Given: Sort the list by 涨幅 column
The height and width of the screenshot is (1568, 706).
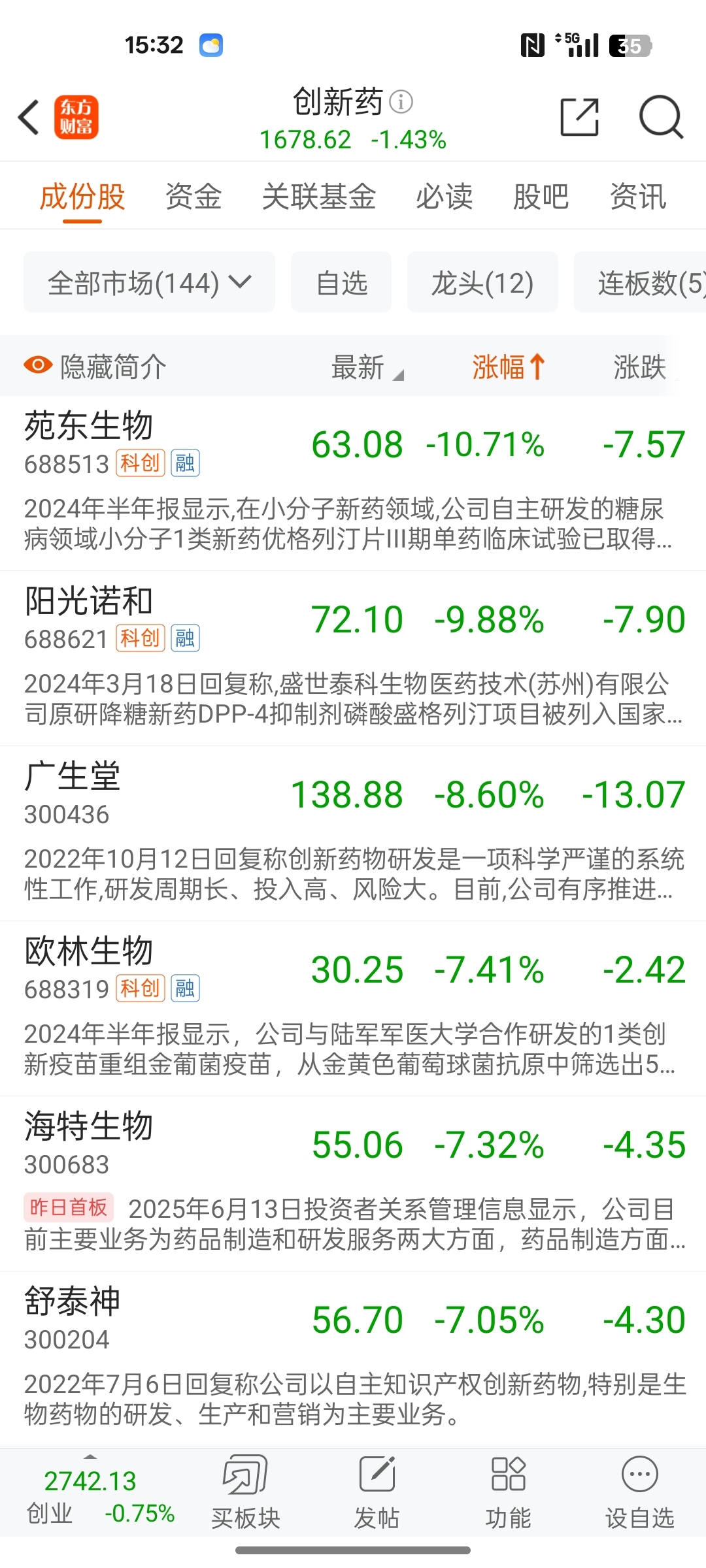Looking at the screenshot, I should (x=509, y=367).
